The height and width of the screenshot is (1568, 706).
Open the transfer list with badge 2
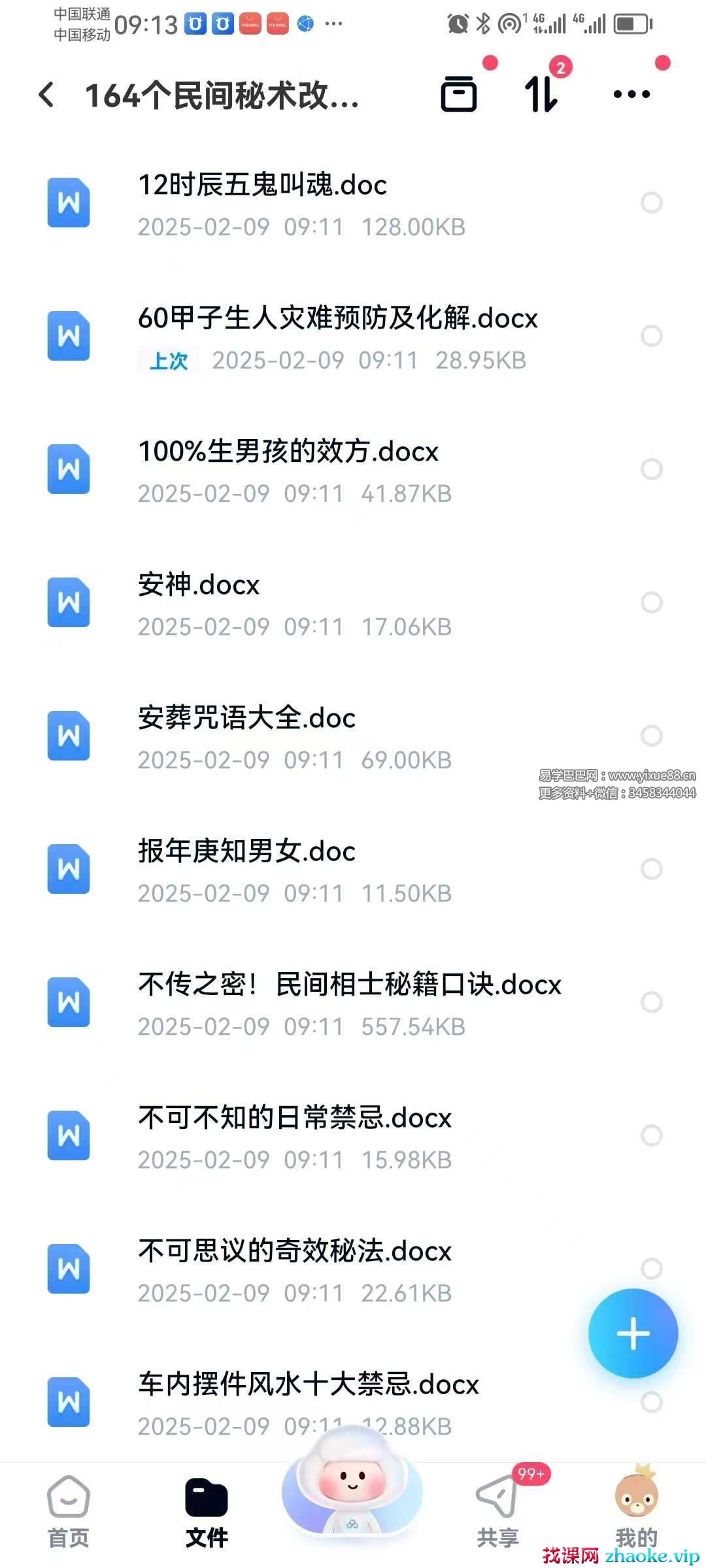pos(541,94)
